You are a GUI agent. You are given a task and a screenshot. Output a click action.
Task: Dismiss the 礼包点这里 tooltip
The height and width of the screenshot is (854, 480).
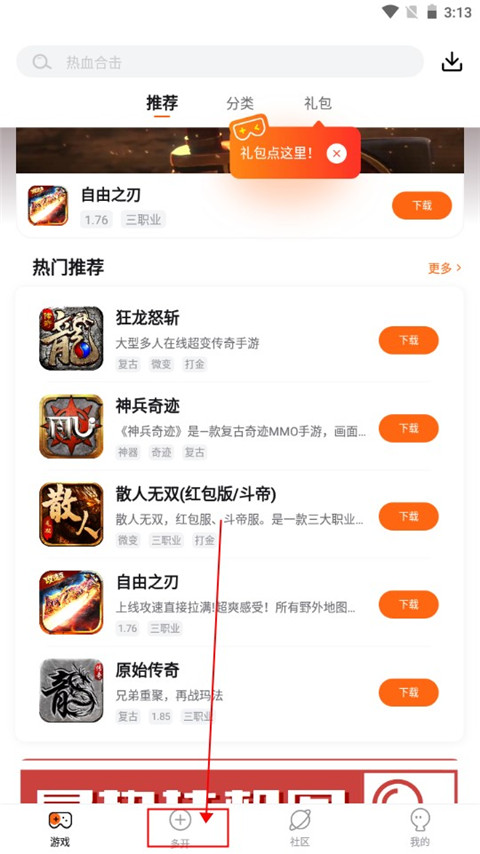[x=336, y=154]
